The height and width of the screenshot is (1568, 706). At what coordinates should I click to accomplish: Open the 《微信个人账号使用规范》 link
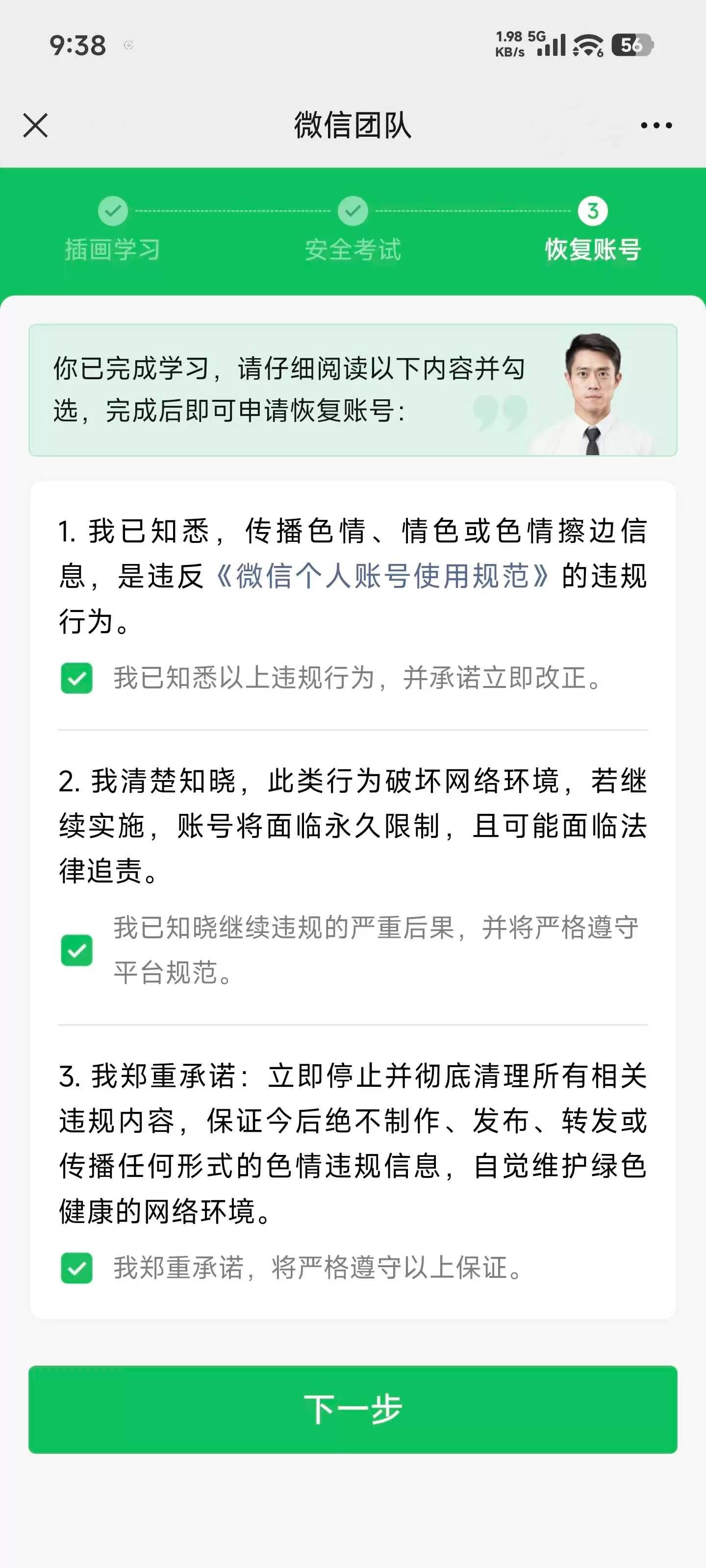point(382,576)
